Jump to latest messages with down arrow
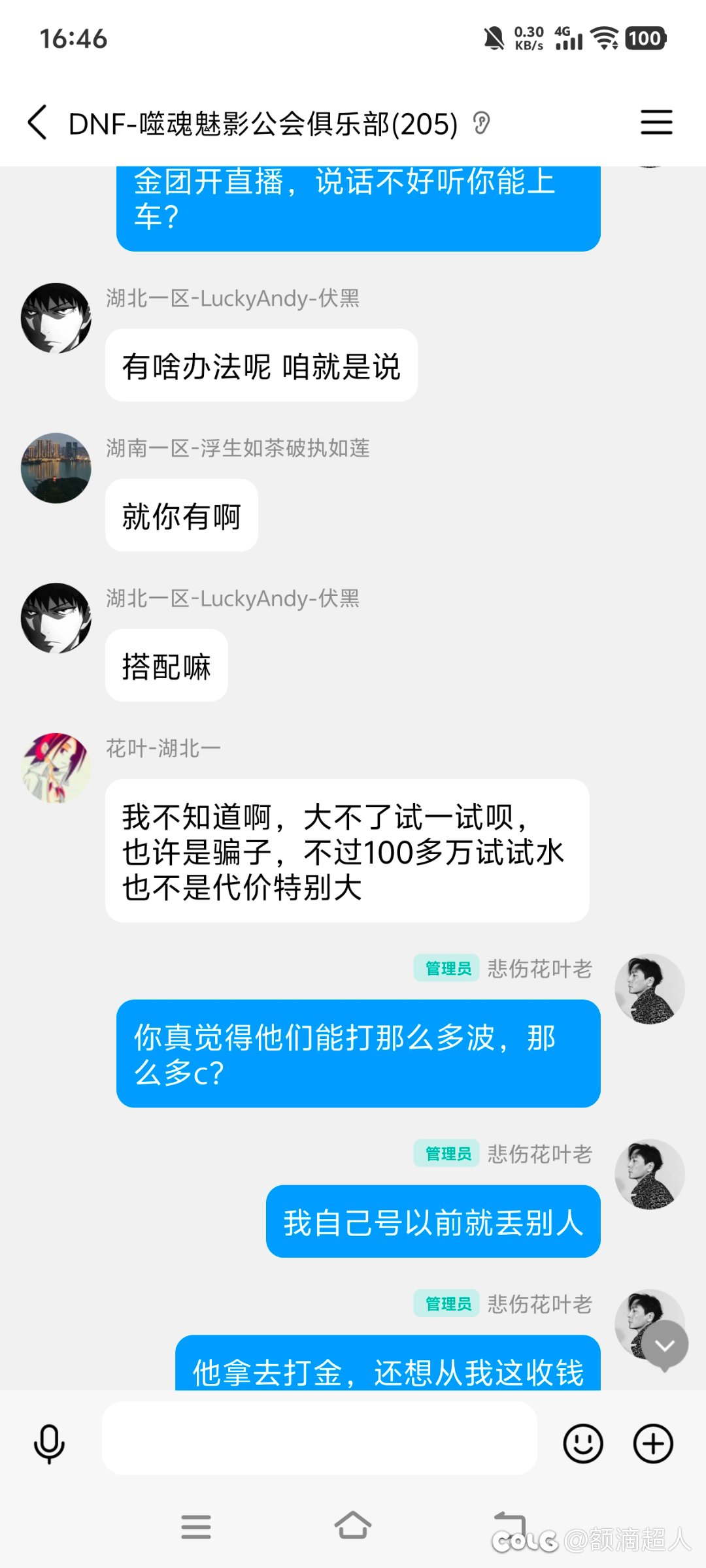 [x=665, y=1345]
